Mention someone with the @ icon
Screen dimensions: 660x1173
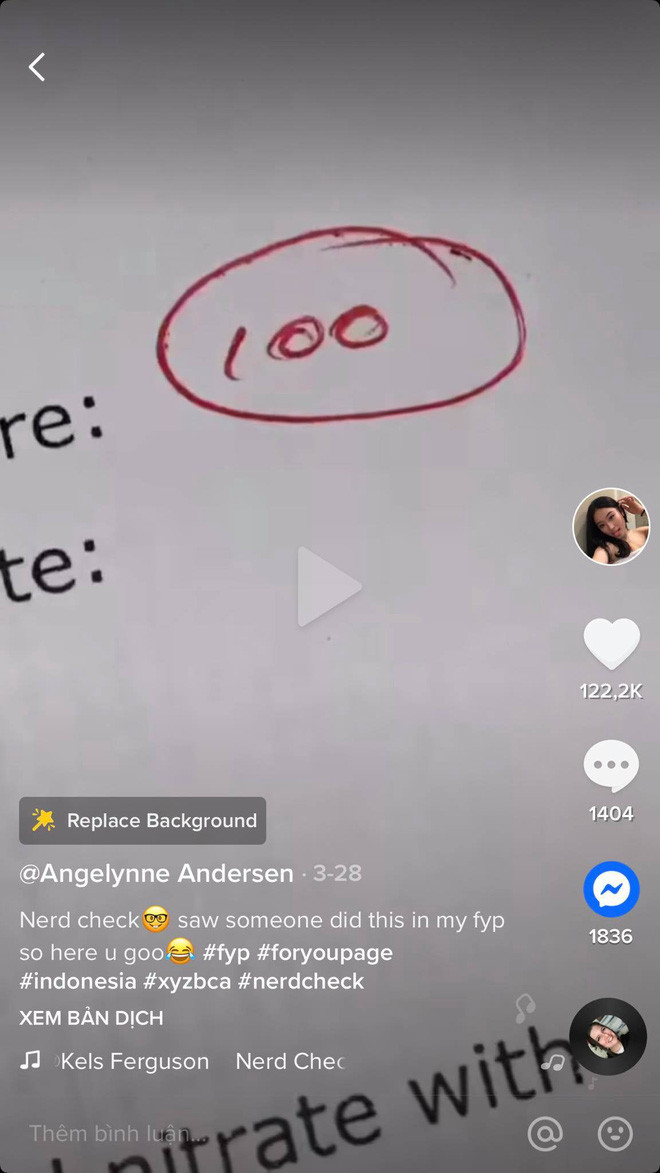point(545,1133)
